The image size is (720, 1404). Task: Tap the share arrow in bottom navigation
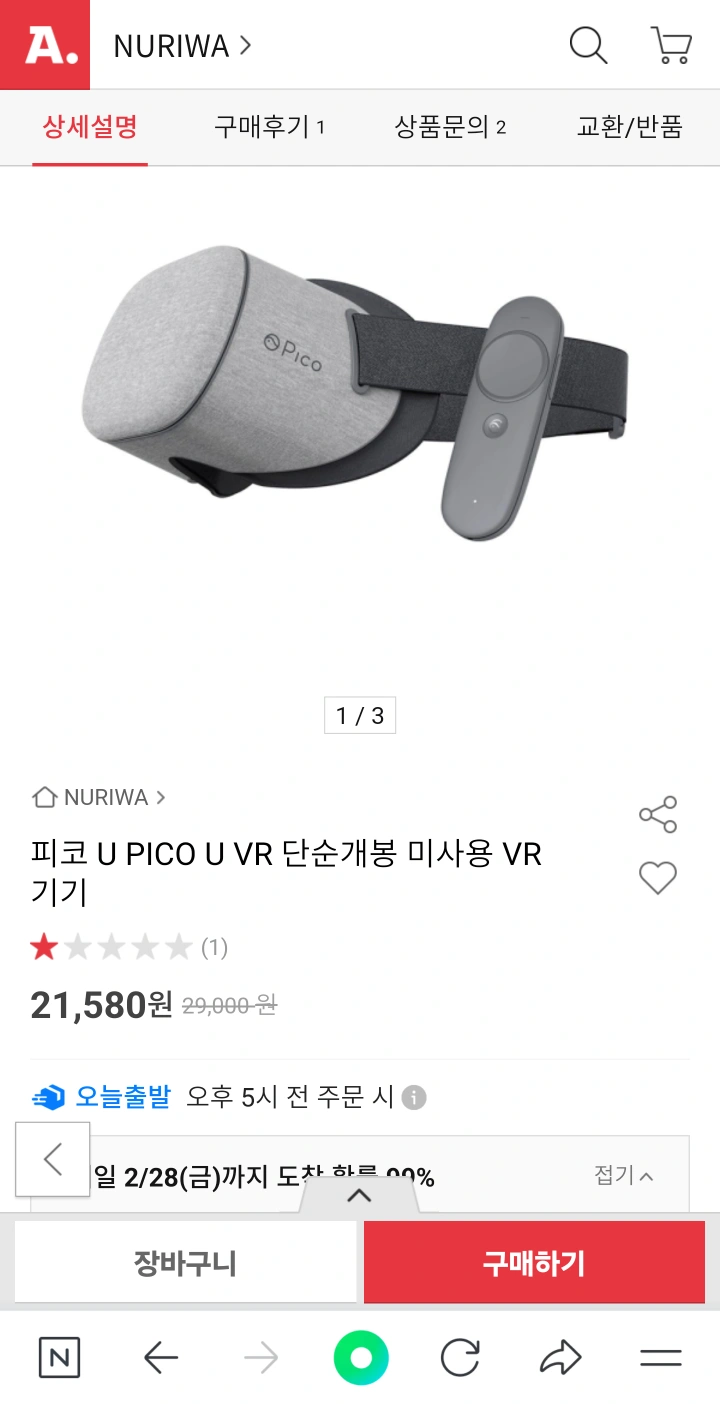click(561, 1357)
